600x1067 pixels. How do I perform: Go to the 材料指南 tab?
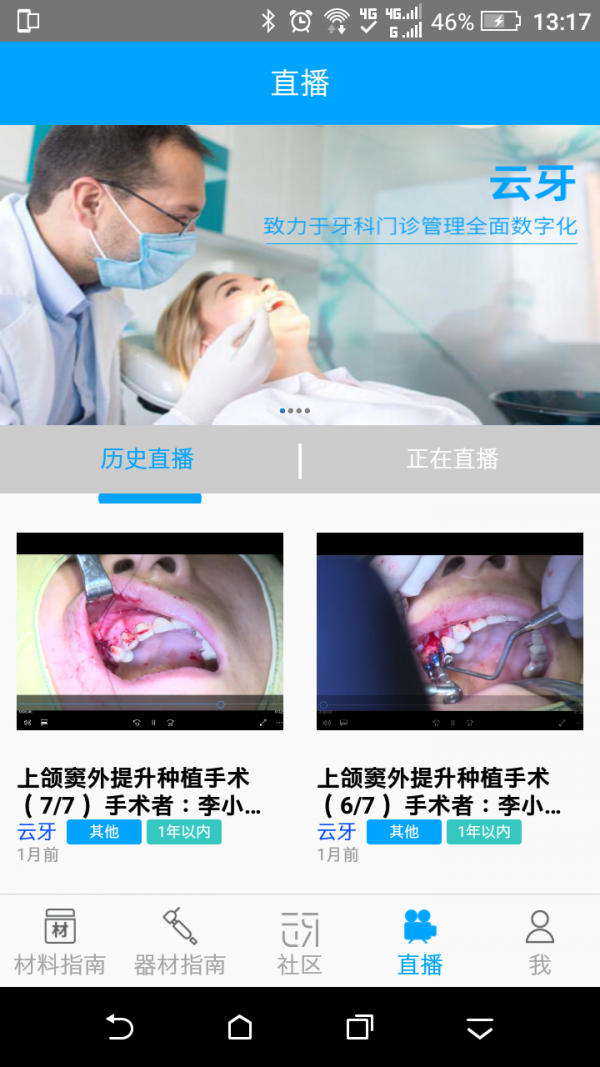coord(60,942)
